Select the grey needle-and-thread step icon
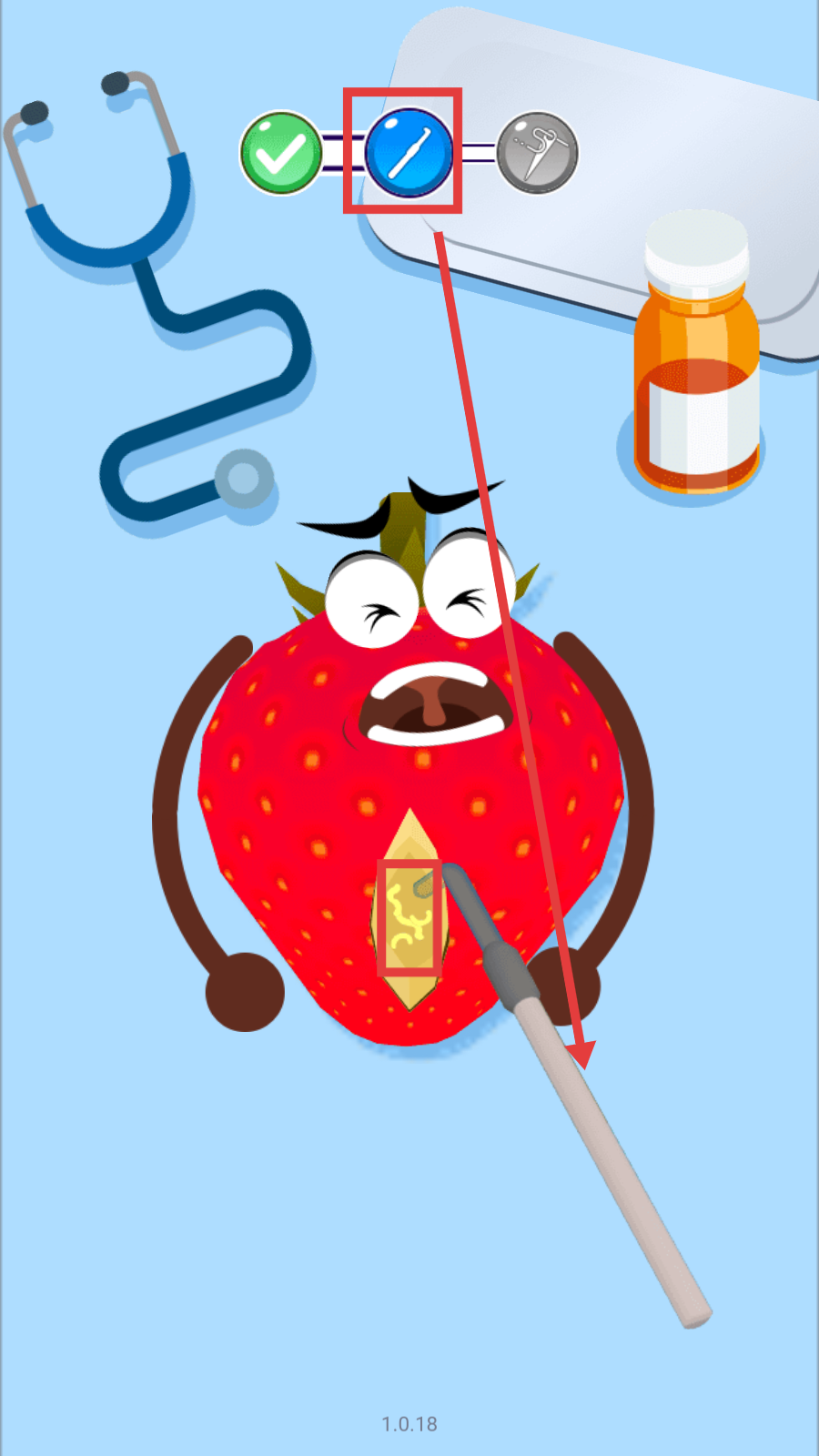 pyautogui.click(x=537, y=152)
